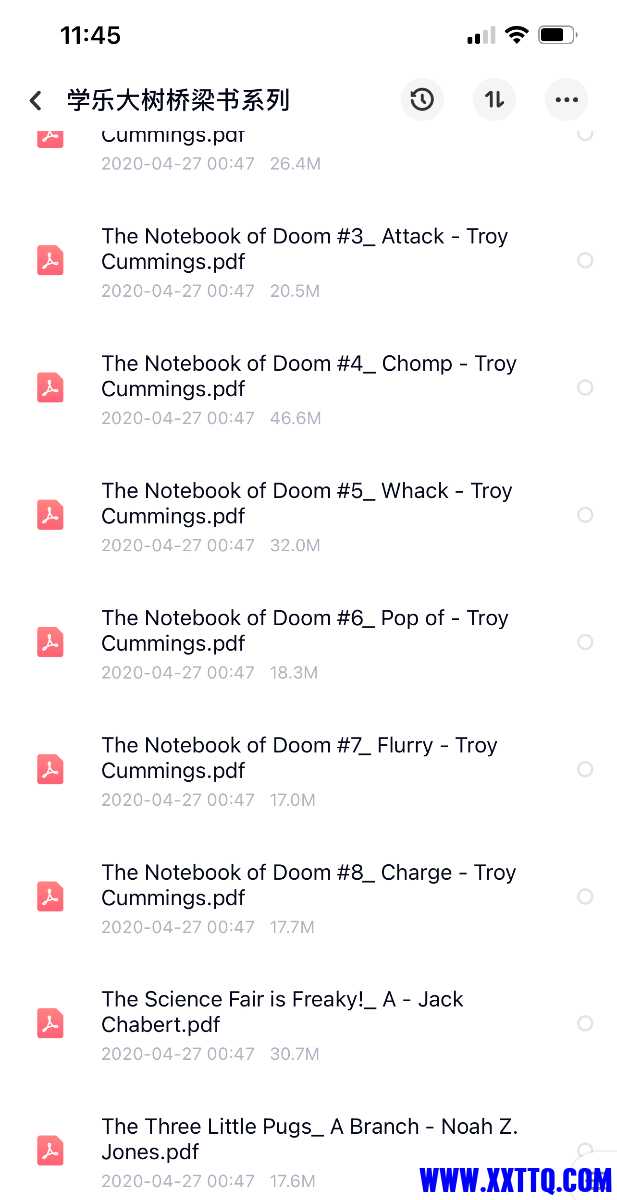Viewport: 617px width, 1200px height.
Task: Select the Science Fair is Freaky checkbox
Action: click(585, 1023)
